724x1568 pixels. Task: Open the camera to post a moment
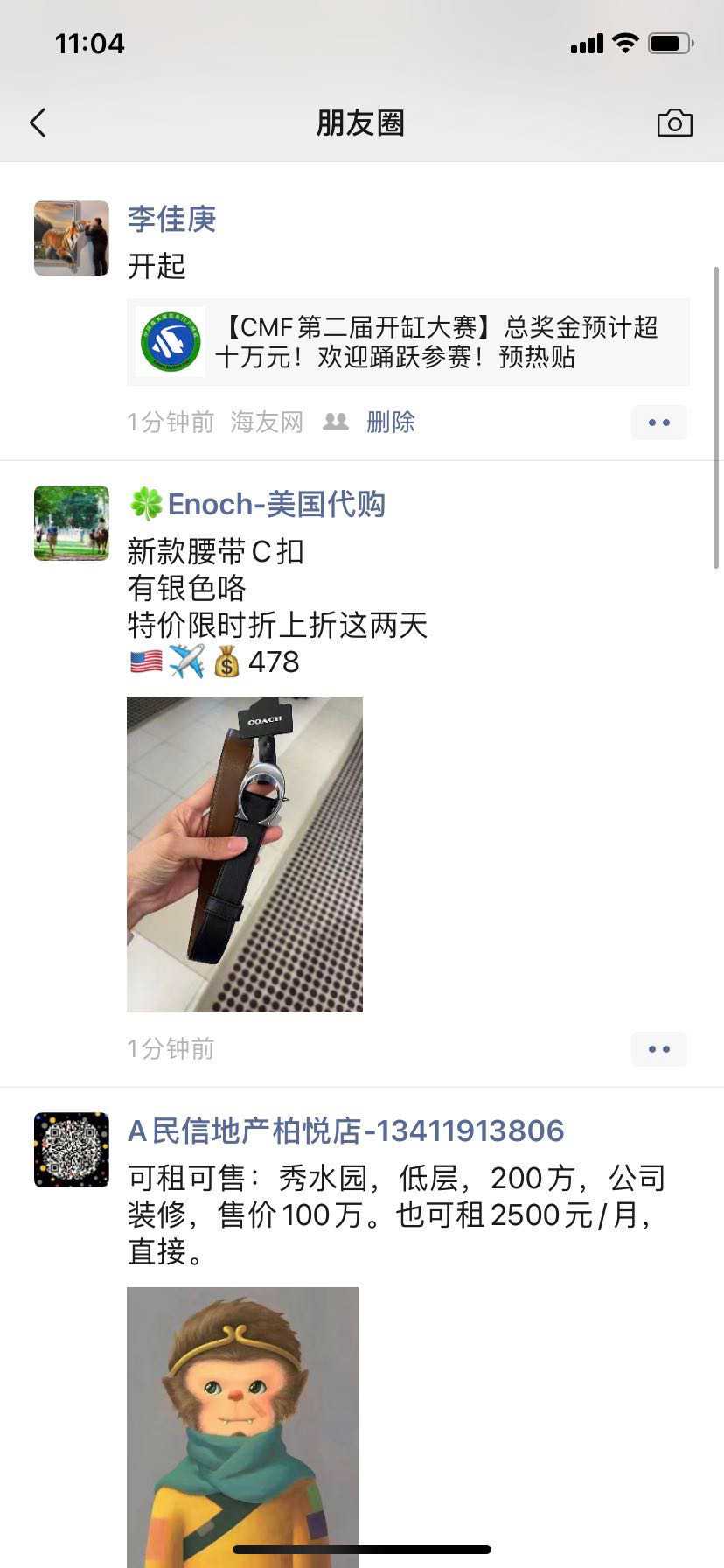[674, 123]
